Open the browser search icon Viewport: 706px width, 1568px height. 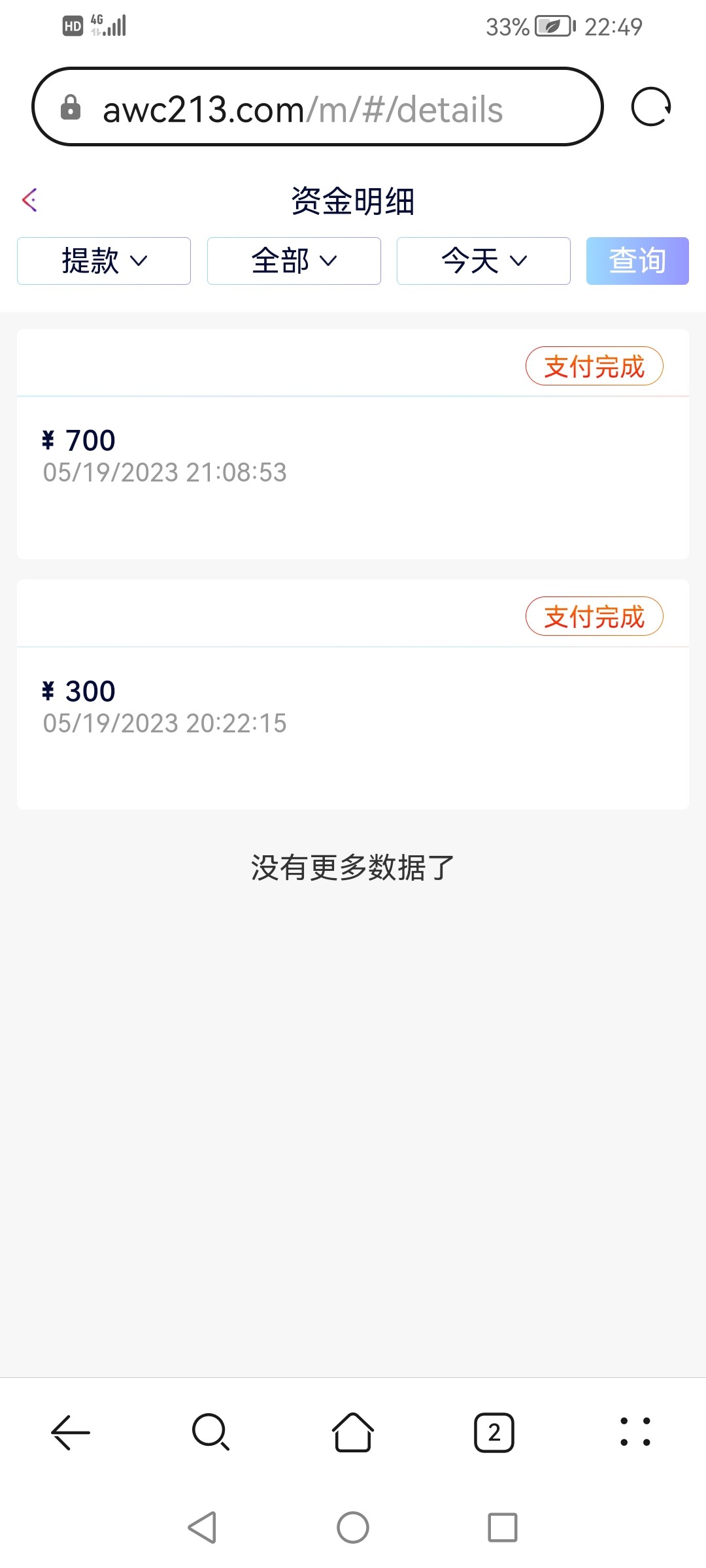pyautogui.click(x=210, y=1433)
